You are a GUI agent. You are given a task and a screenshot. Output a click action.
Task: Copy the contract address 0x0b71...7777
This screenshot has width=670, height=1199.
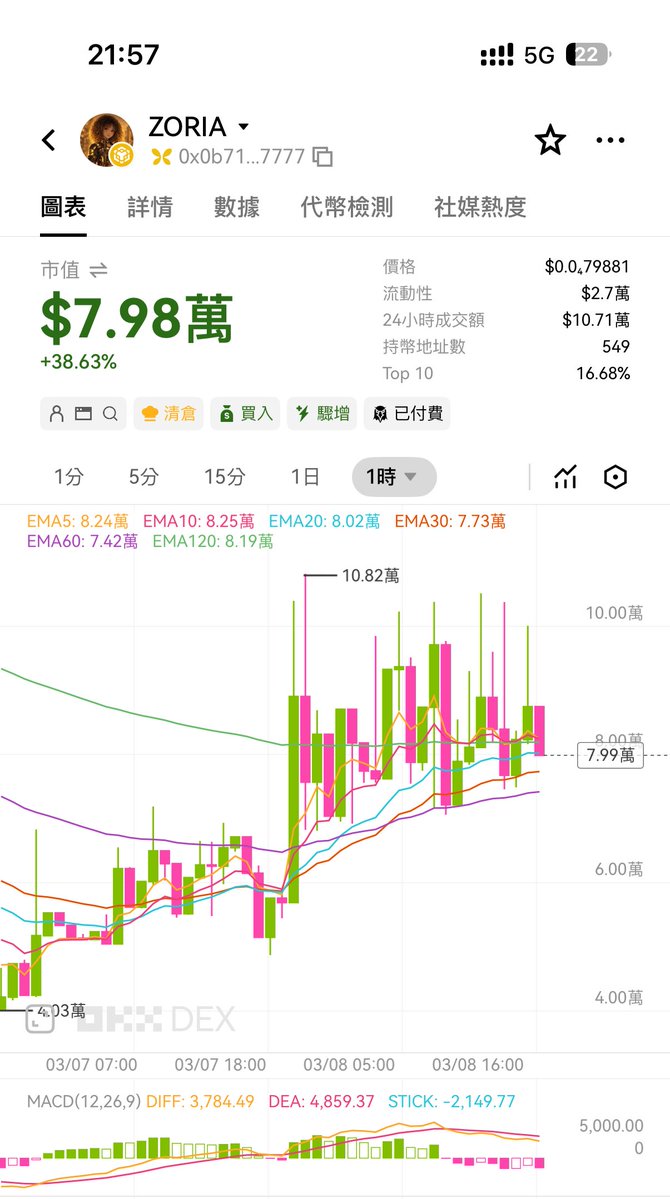point(322,156)
